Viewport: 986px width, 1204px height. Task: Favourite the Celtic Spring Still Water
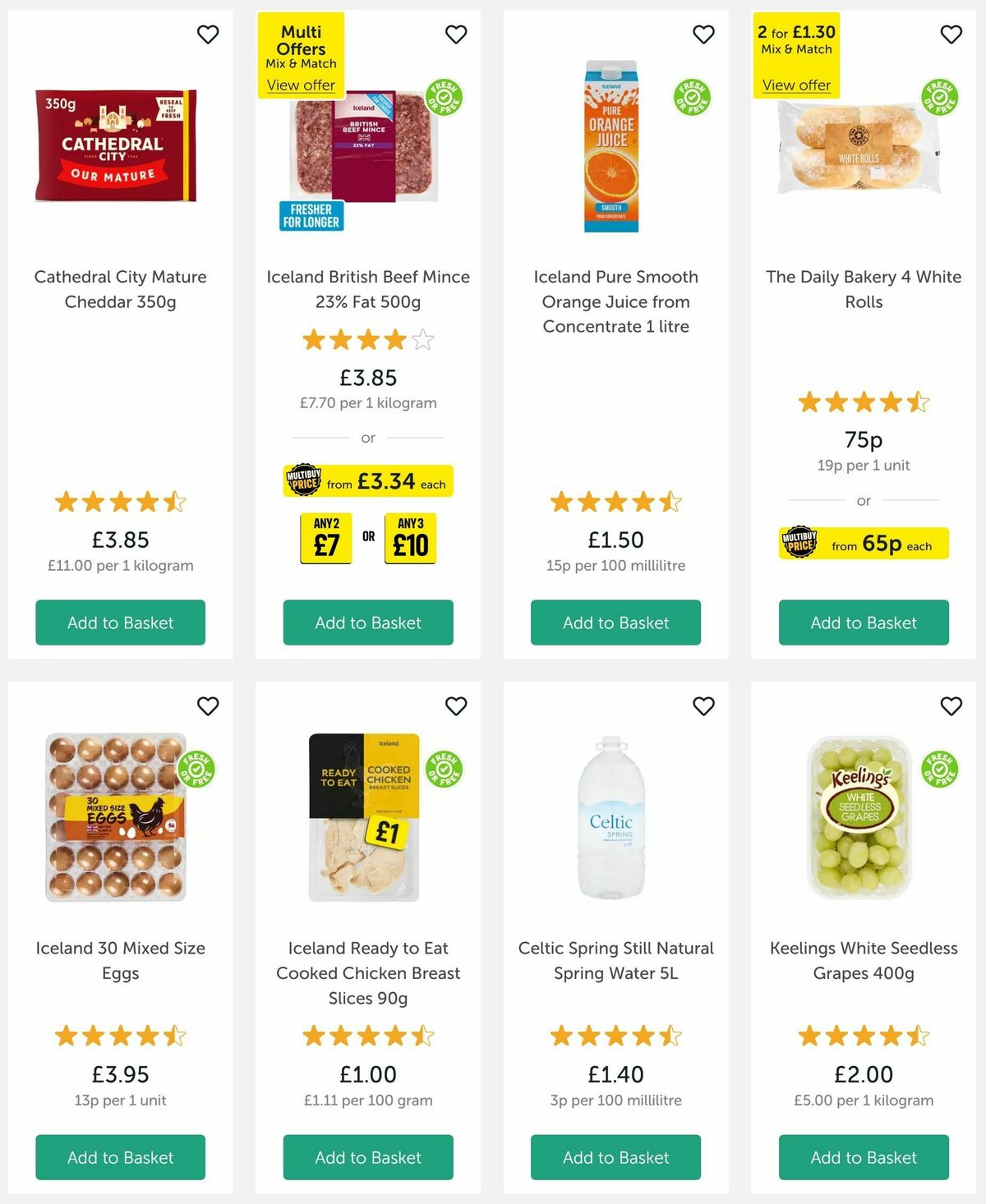pyautogui.click(x=703, y=705)
